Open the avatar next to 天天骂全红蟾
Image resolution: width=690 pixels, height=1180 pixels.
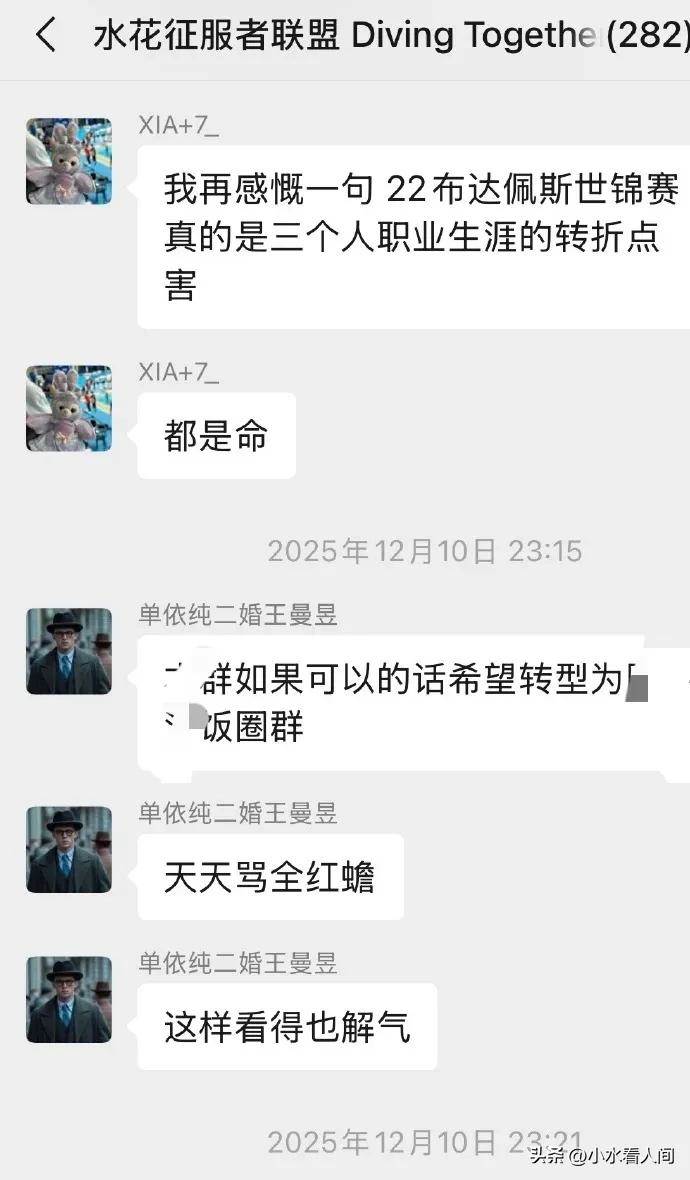point(68,849)
